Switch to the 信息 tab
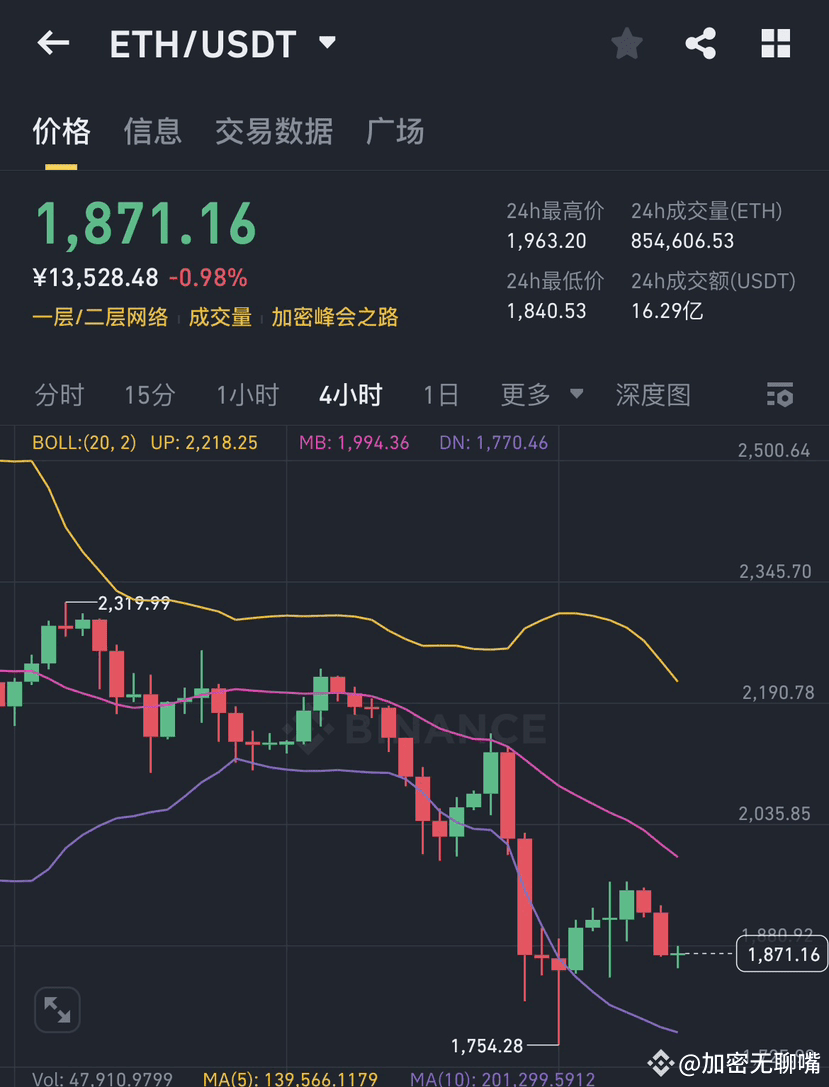The width and height of the screenshot is (829, 1087). pos(152,131)
